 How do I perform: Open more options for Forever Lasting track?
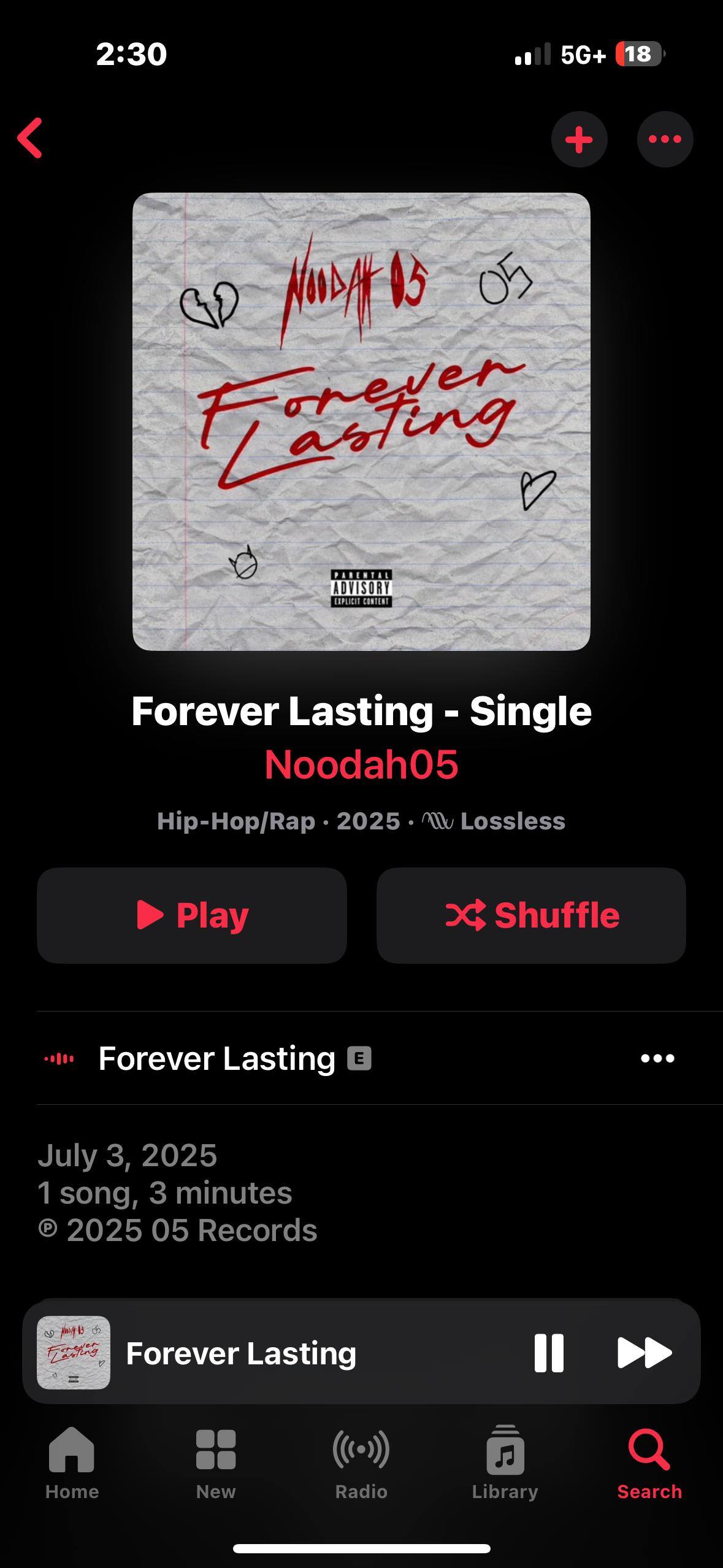[x=657, y=1058]
